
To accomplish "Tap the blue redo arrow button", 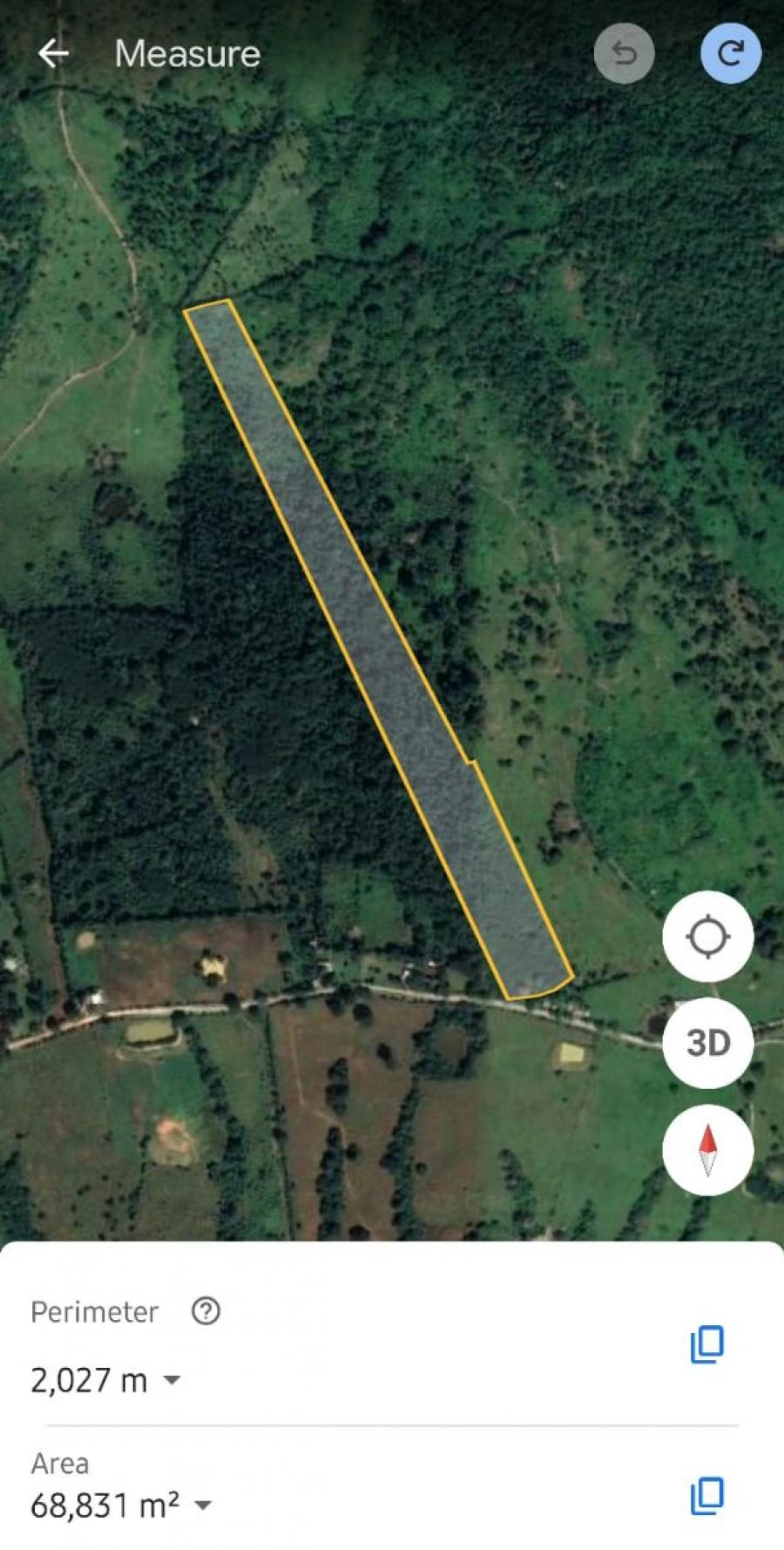I will 731,53.
